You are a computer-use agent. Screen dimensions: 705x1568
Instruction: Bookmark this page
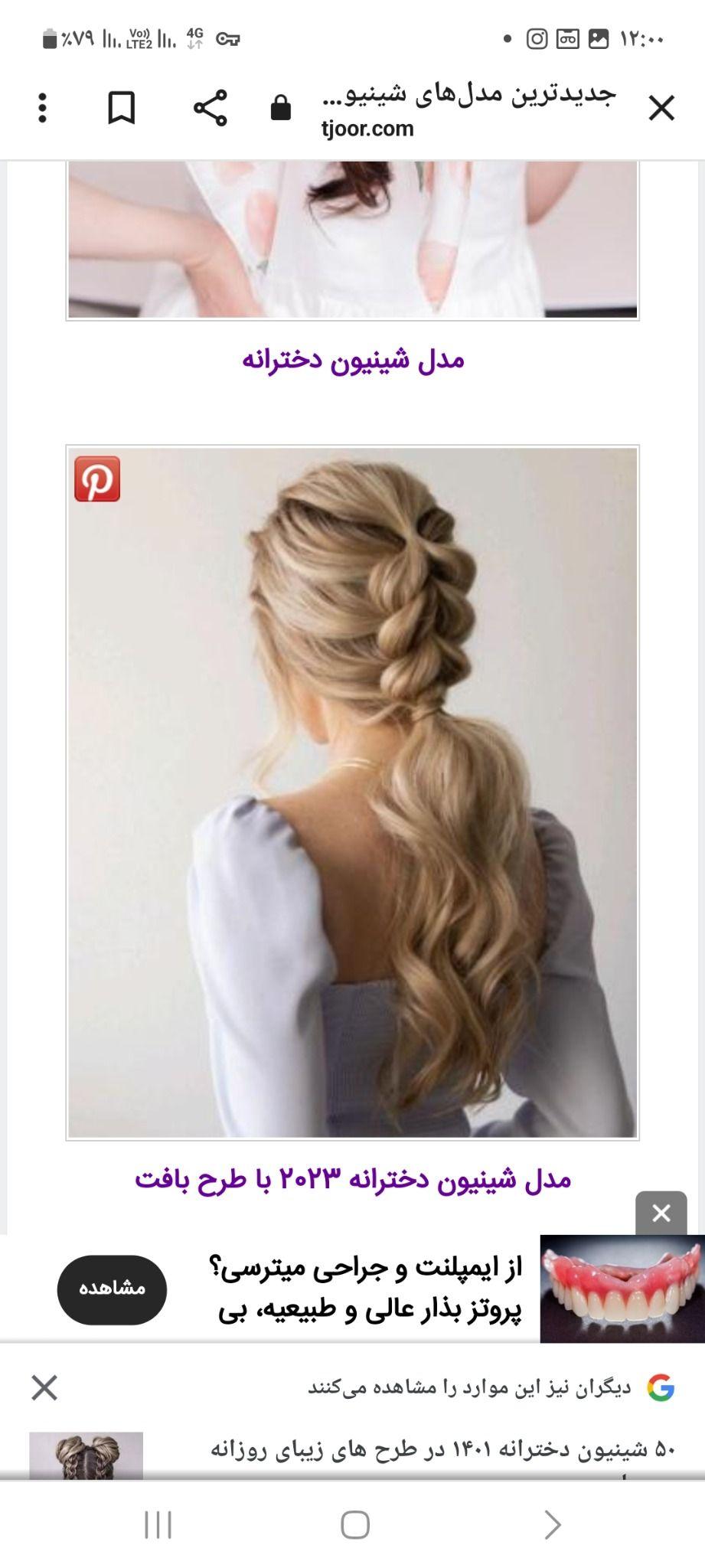tap(121, 108)
